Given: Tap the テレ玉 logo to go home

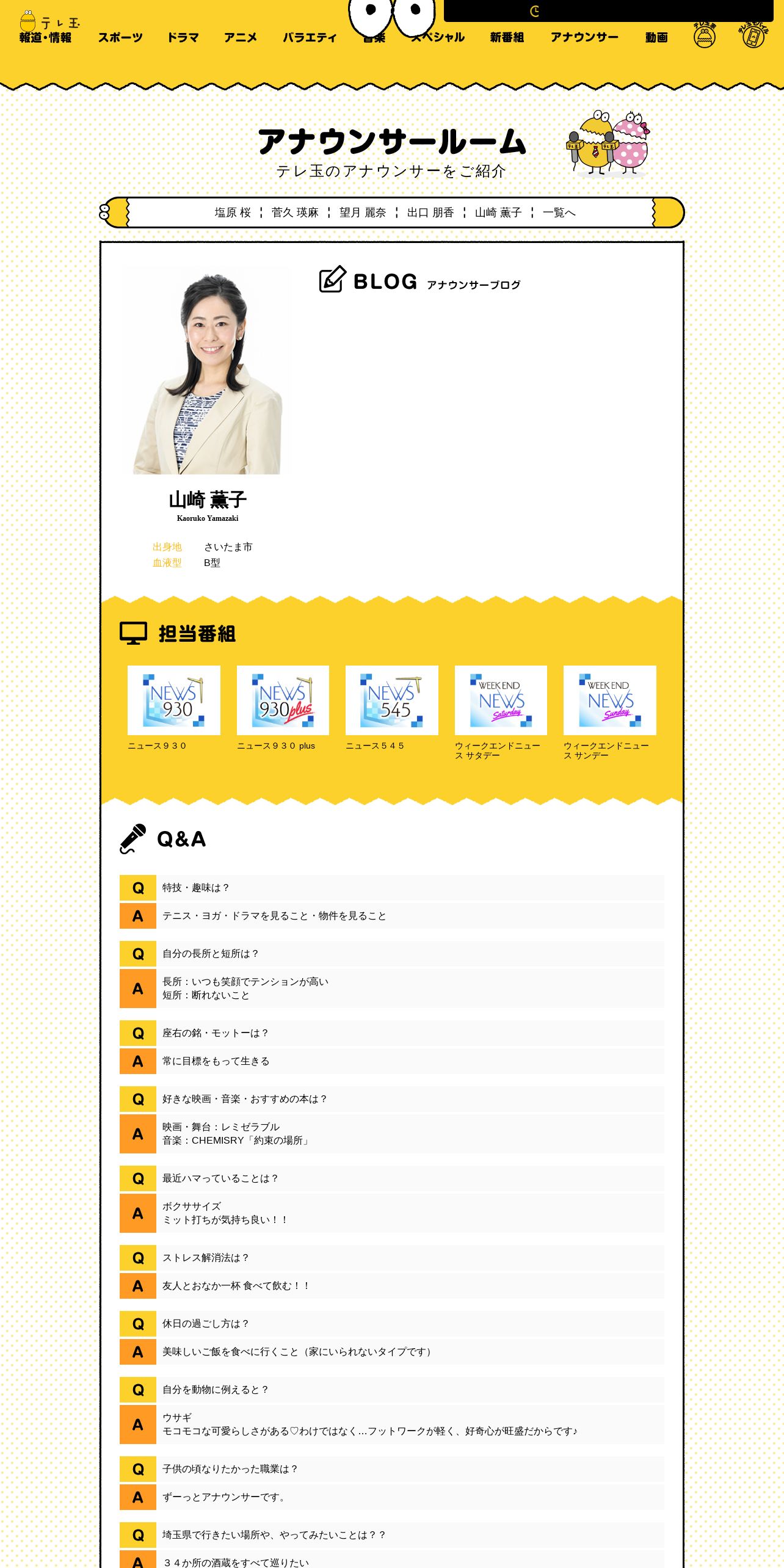Looking at the screenshot, I should [x=49, y=21].
